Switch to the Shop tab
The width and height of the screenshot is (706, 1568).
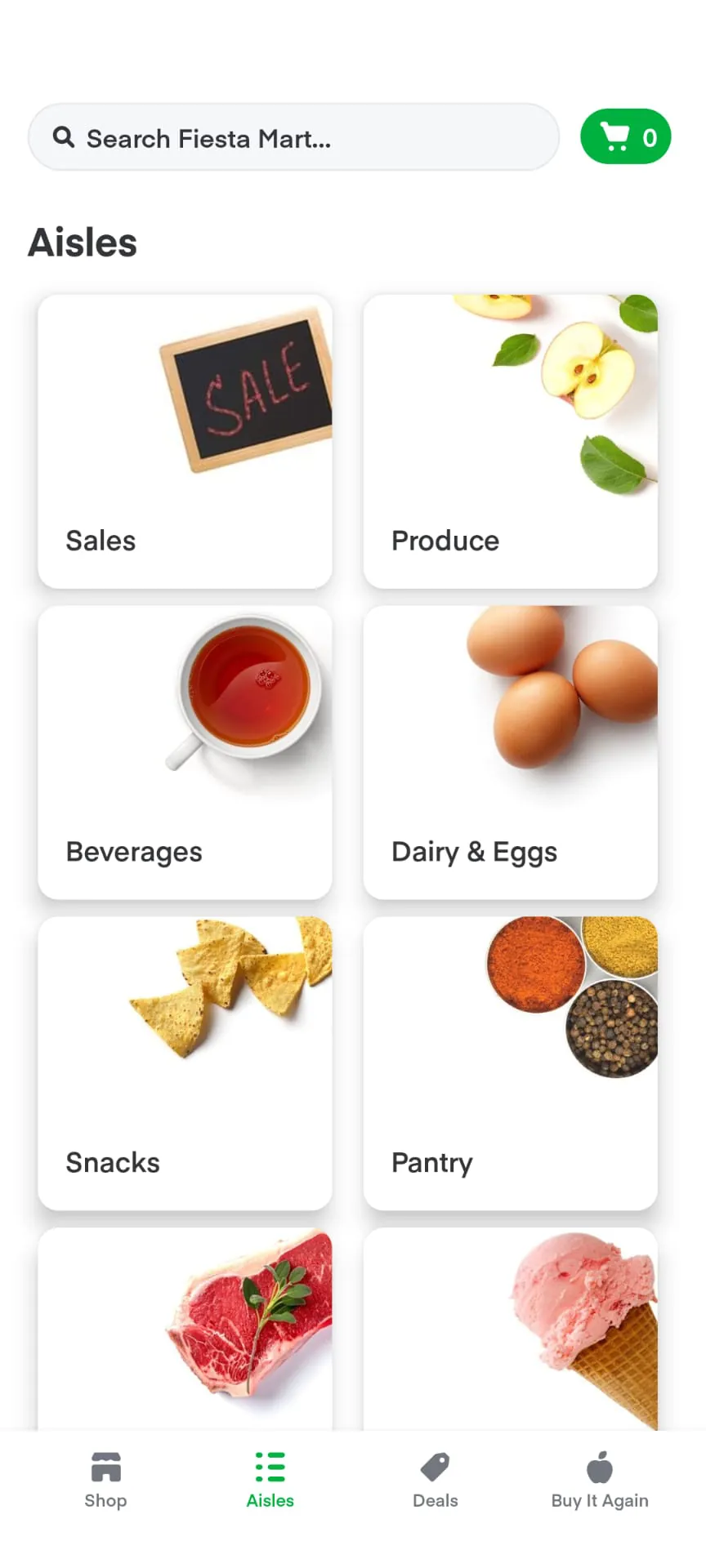coord(105,1480)
